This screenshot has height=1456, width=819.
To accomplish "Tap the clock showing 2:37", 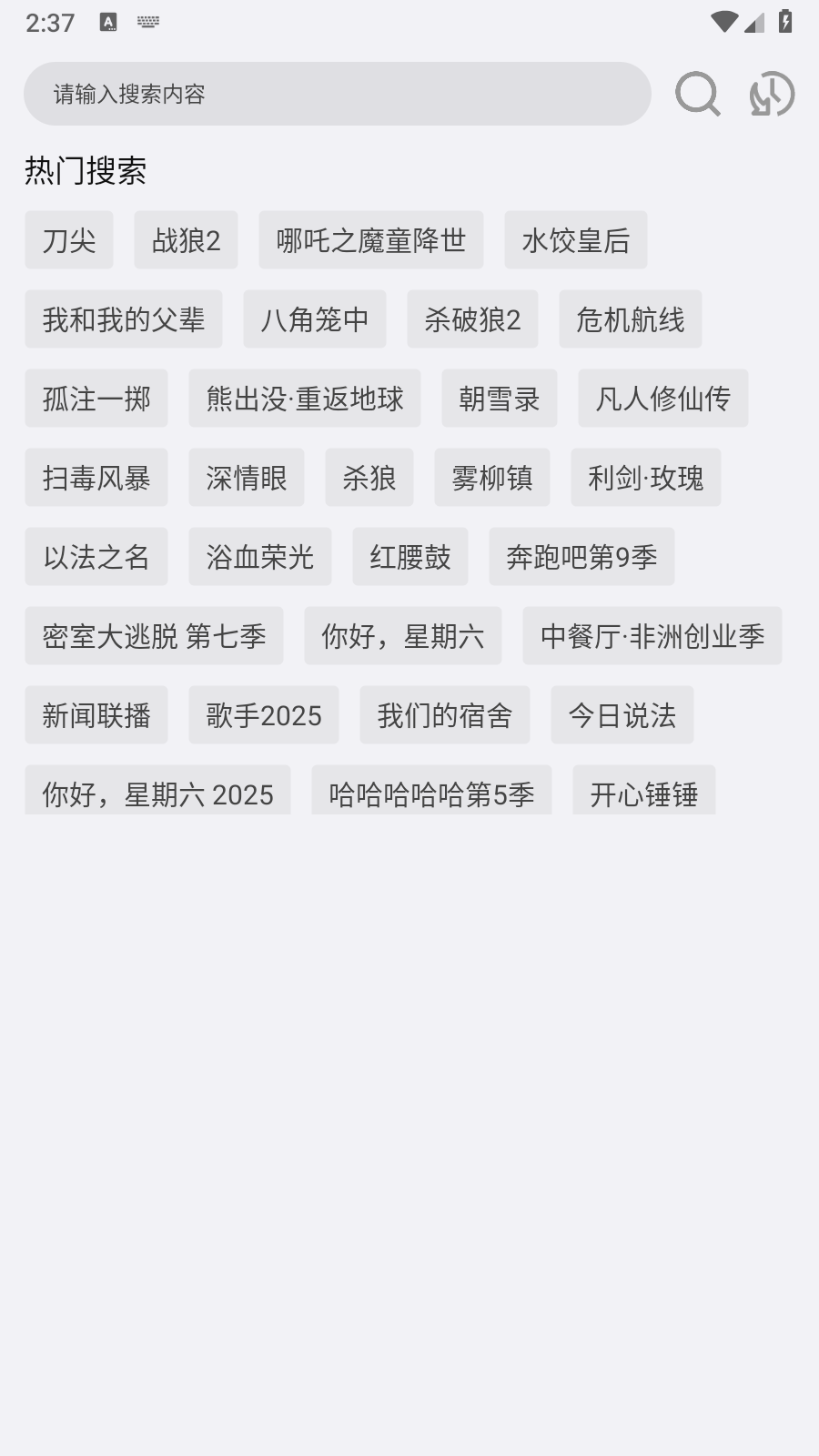I will [x=52, y=21].
